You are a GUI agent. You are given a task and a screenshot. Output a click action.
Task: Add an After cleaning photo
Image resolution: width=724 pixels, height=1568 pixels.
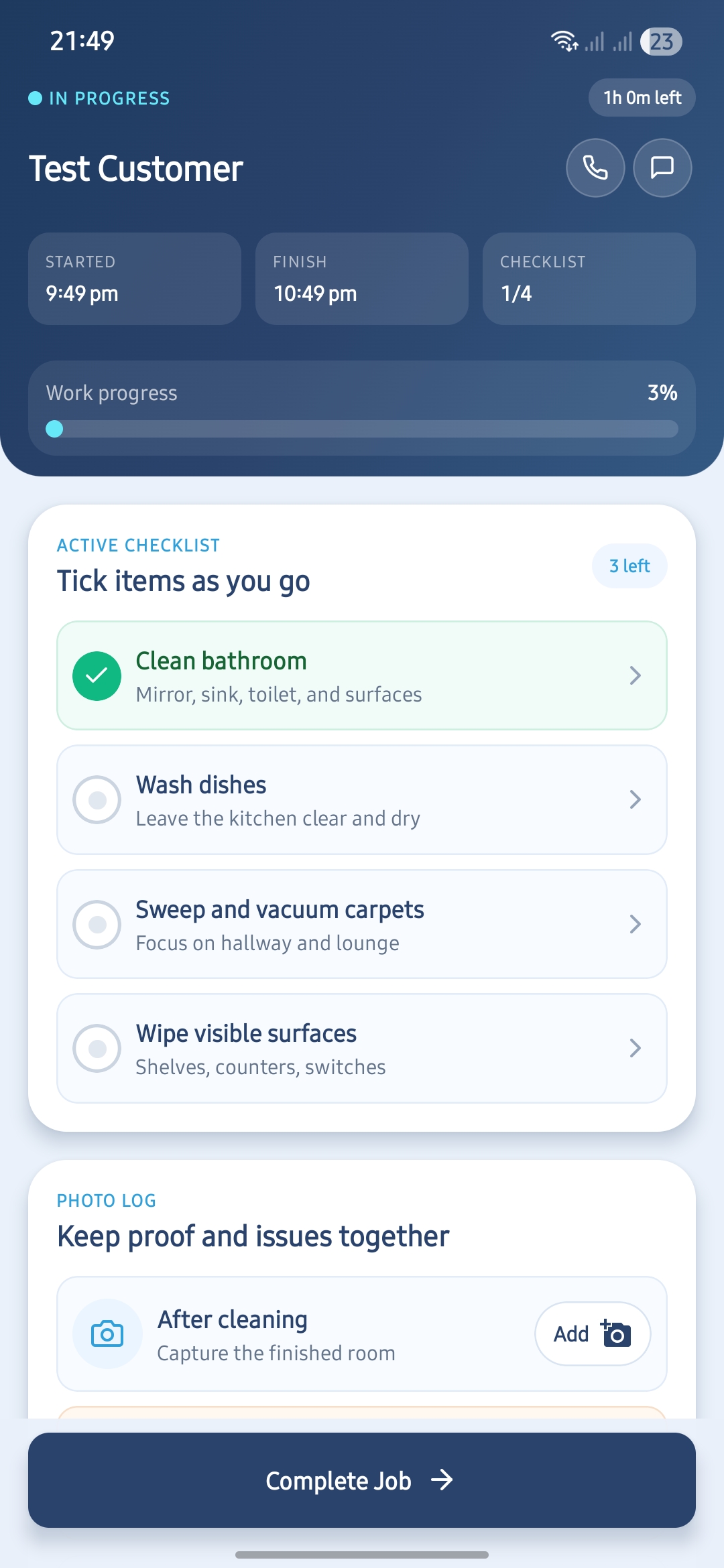tap(592, 1333)
